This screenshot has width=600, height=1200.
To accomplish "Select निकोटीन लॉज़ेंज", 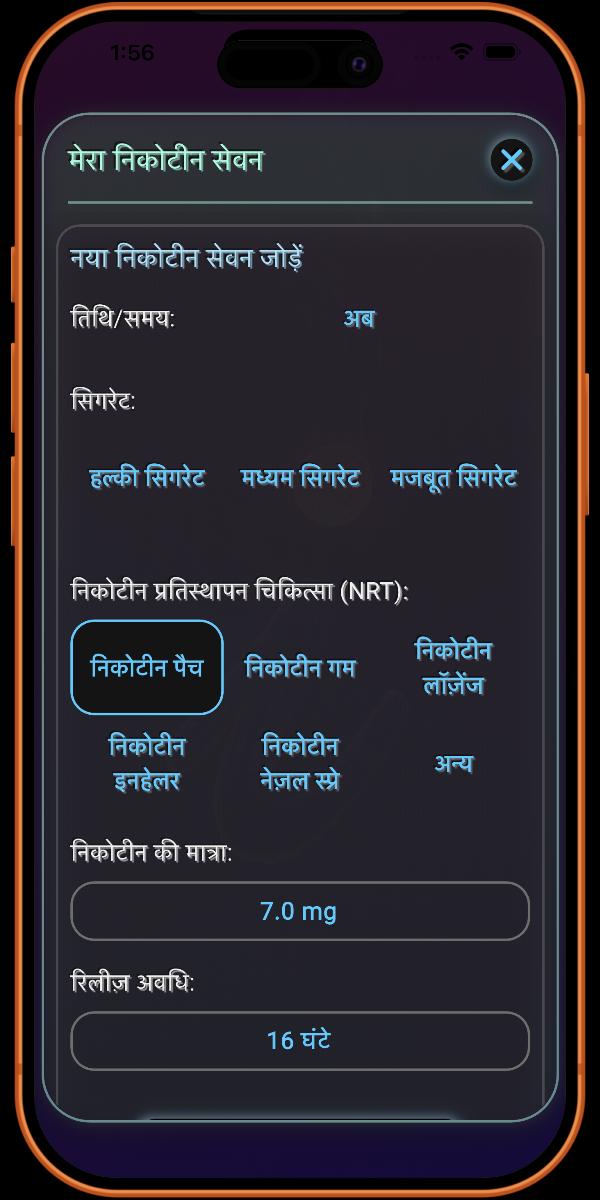I will pos(453,667).
